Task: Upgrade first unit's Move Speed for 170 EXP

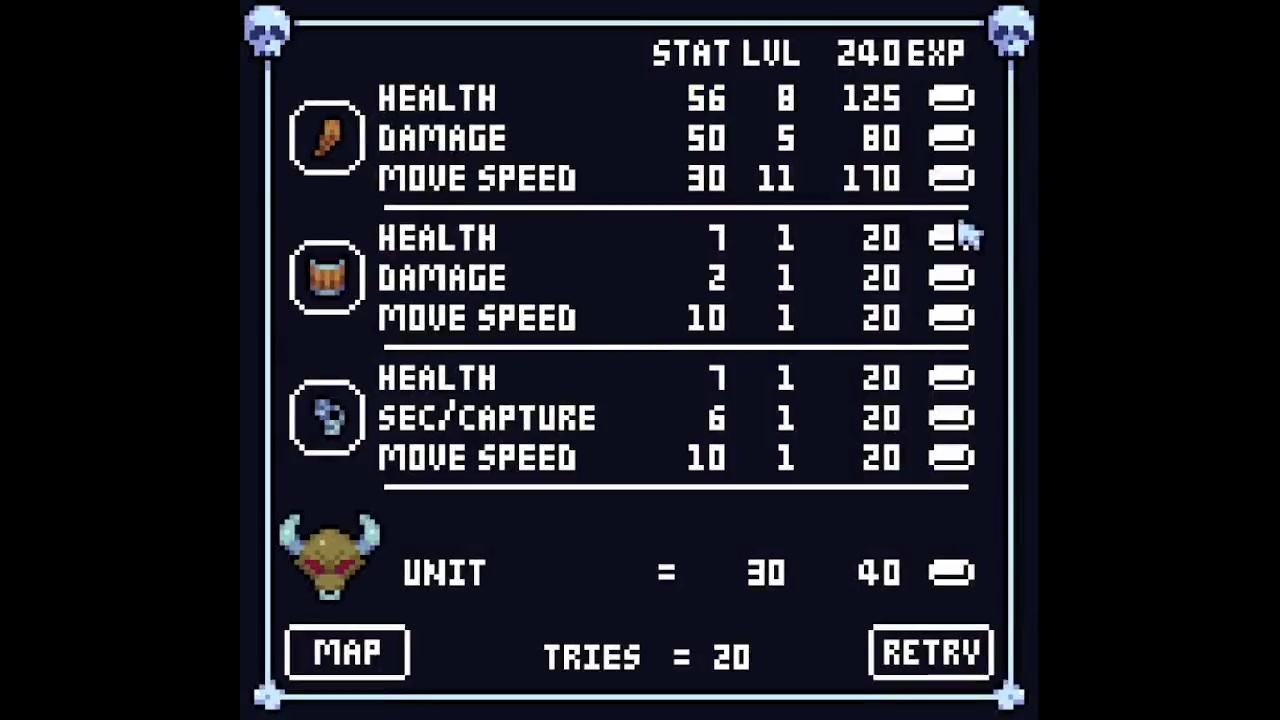Action: click(x=951, y=178)
